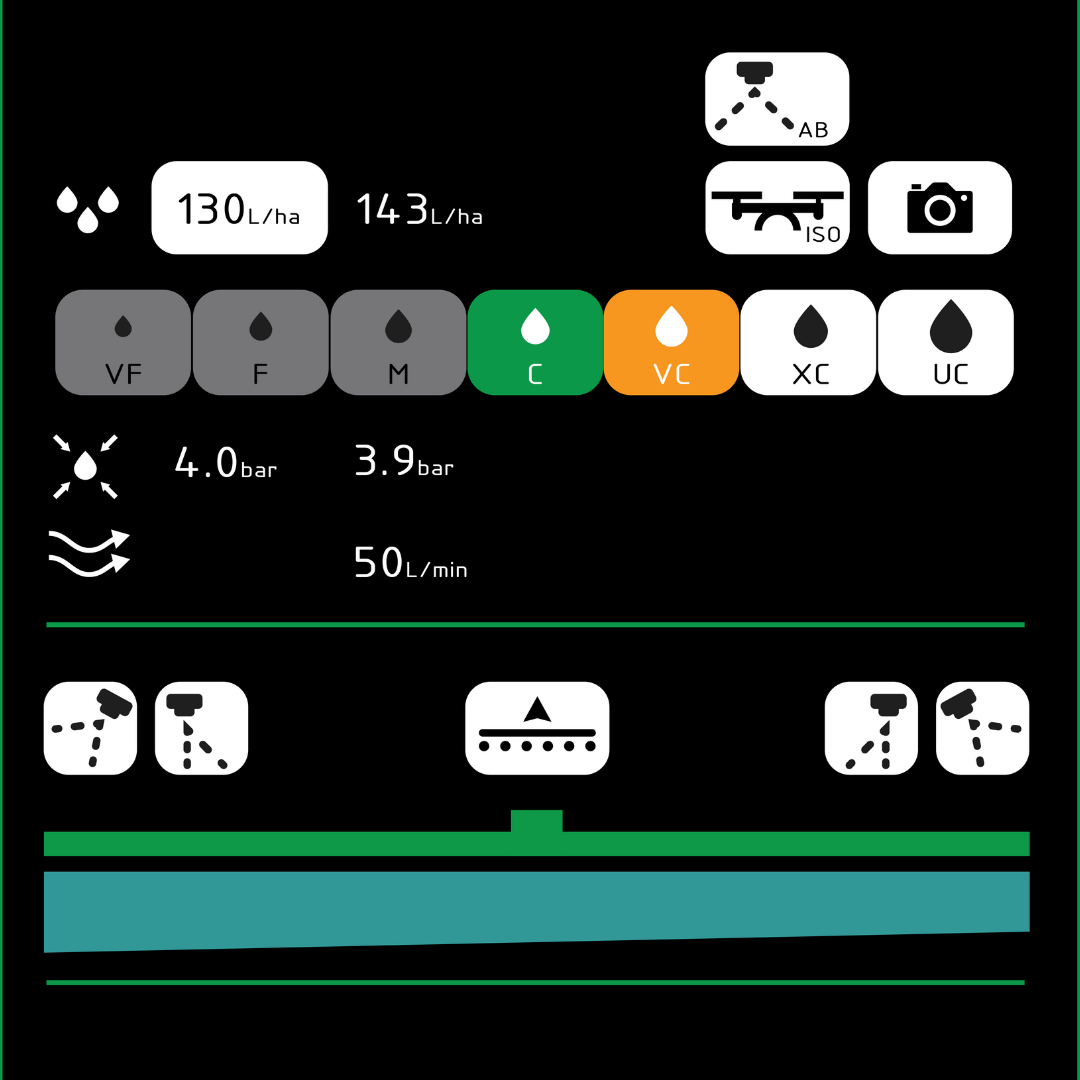Choose the VC droplet size
1080x1080 pixels.
click(671, 343)
